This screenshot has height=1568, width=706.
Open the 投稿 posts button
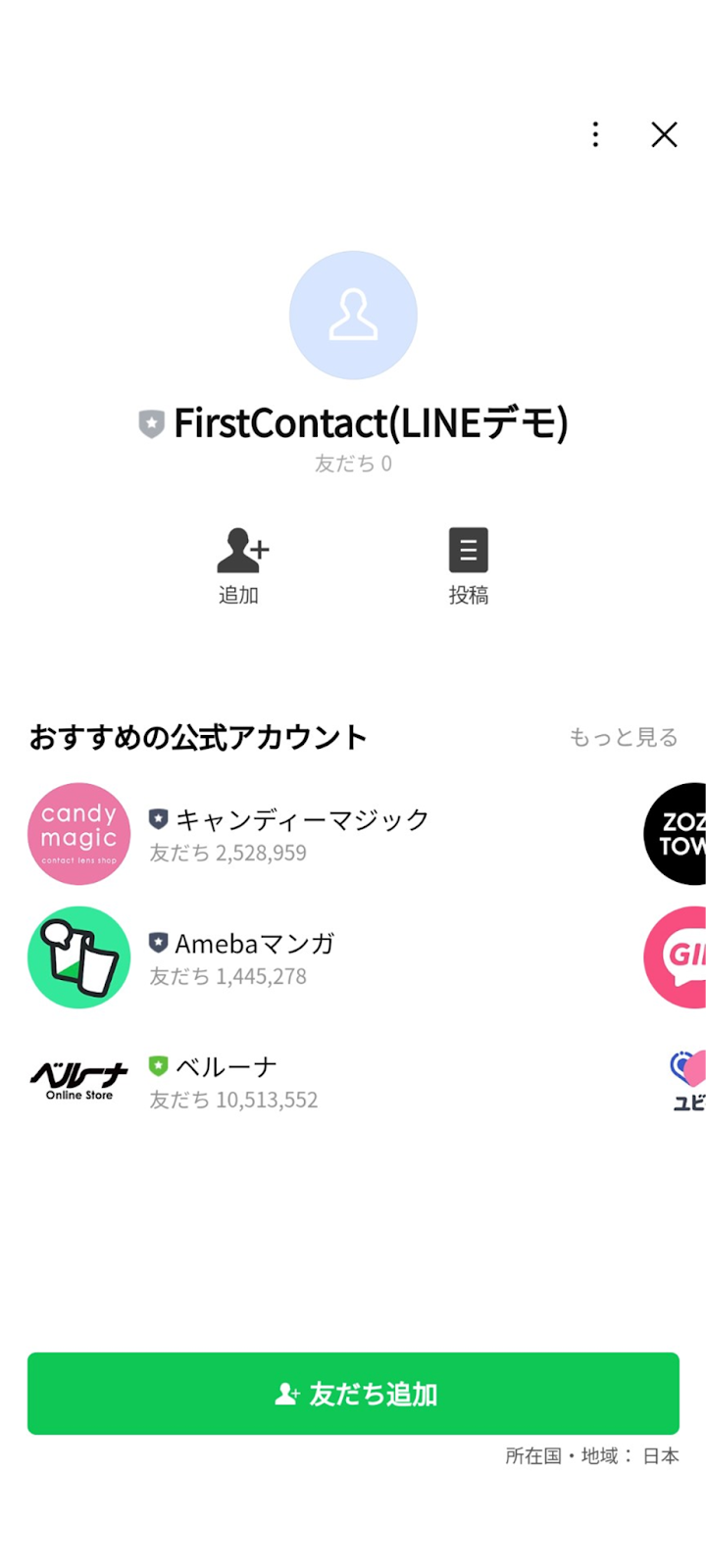point(469,566)
